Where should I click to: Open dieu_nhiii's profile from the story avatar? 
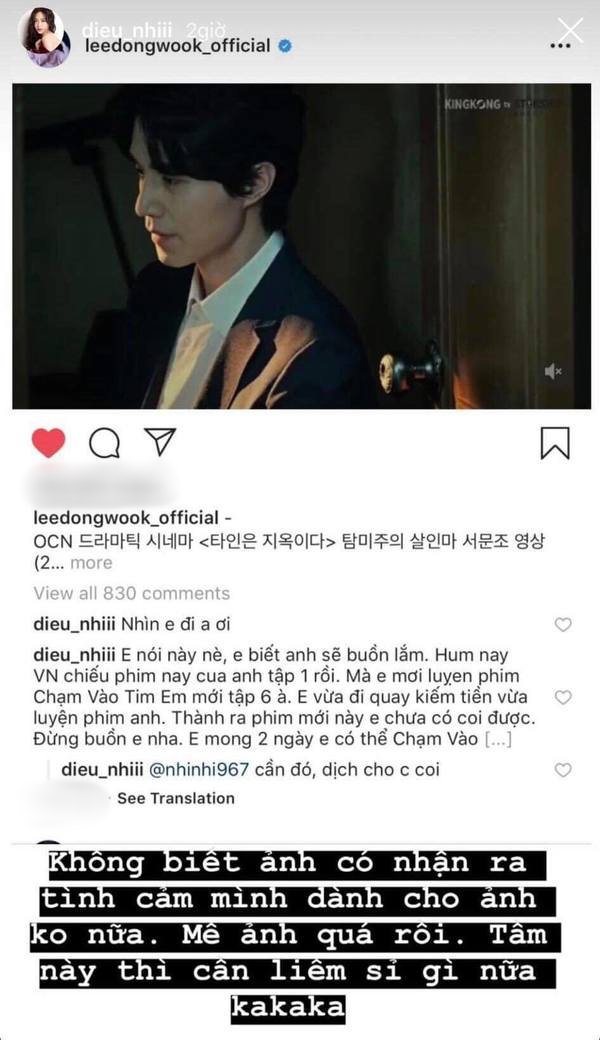tap(43, 39)
